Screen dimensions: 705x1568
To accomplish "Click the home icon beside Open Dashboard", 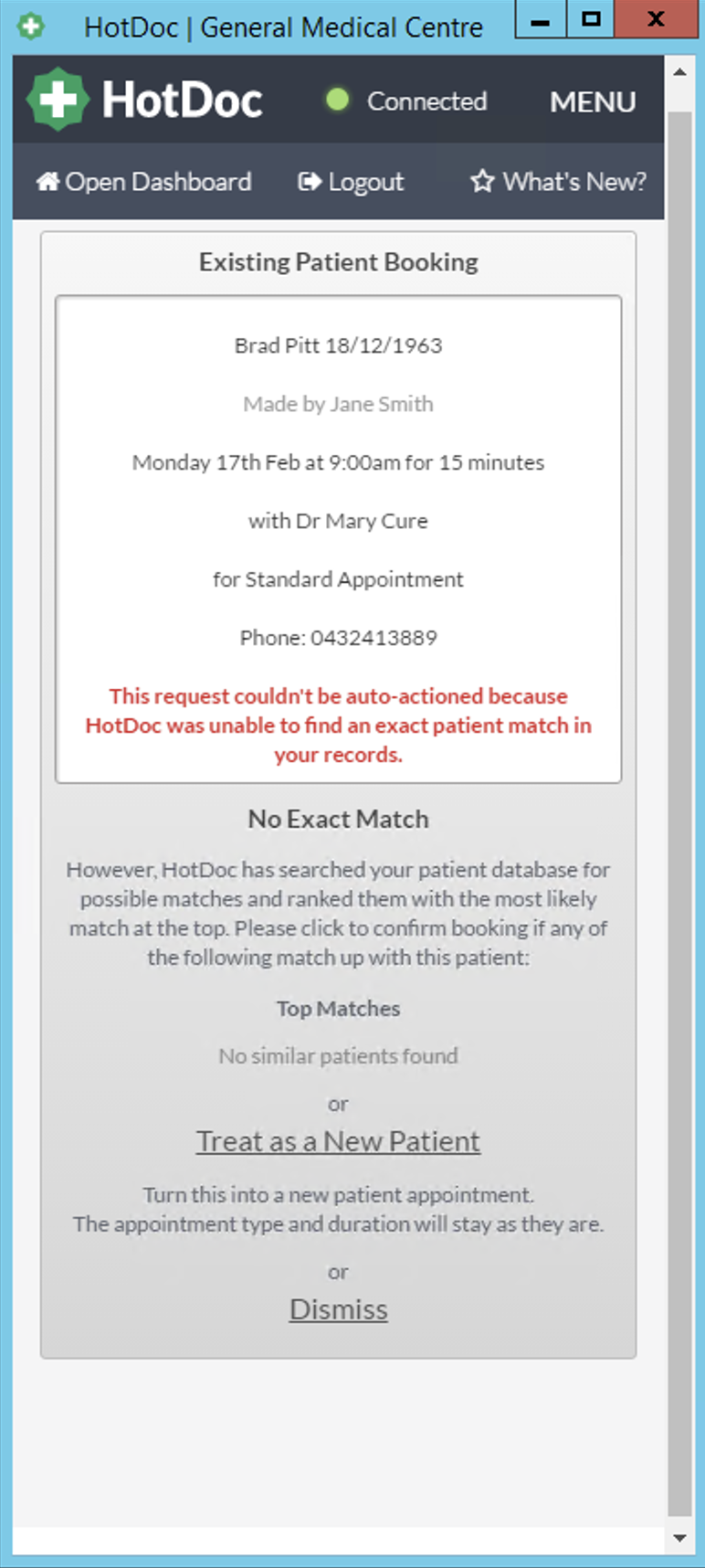I will tap(47, 182).
